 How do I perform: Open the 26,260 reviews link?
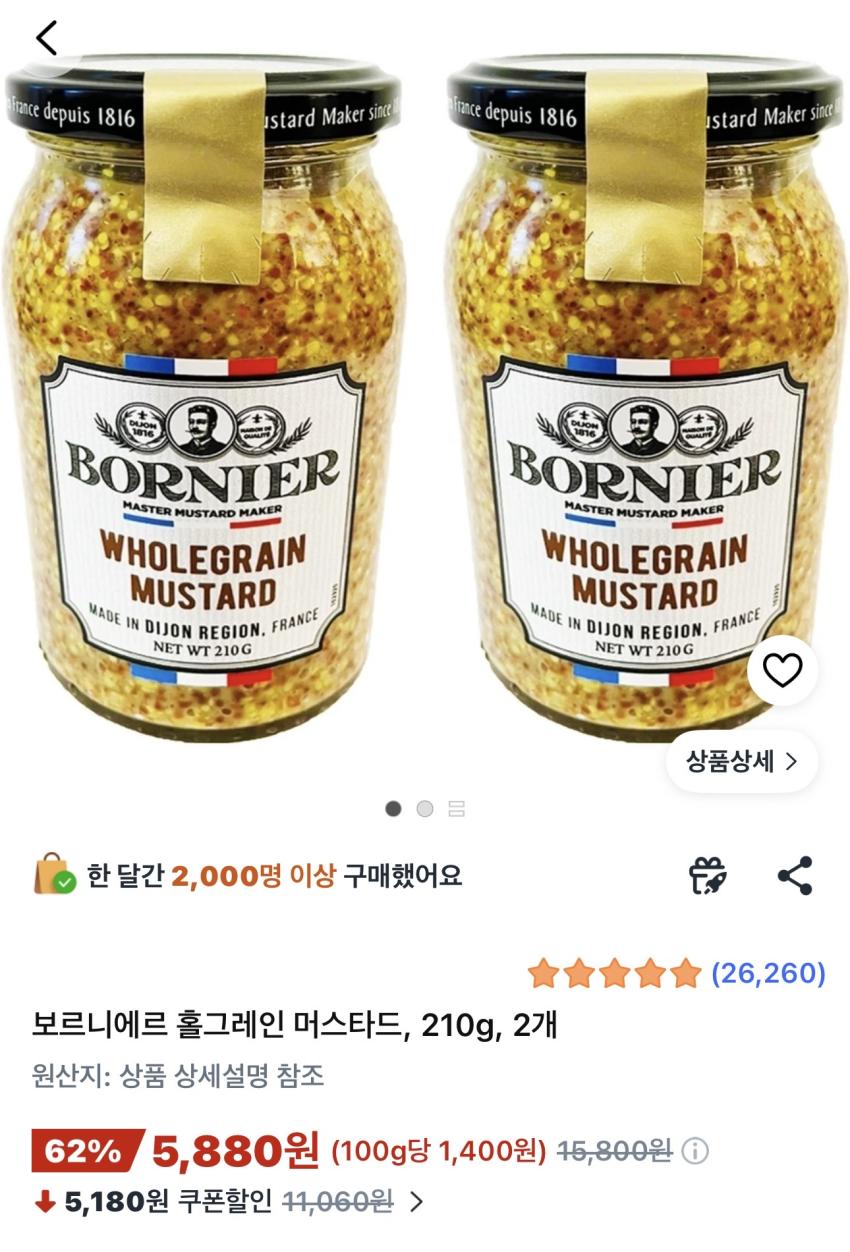click(767, 973)
